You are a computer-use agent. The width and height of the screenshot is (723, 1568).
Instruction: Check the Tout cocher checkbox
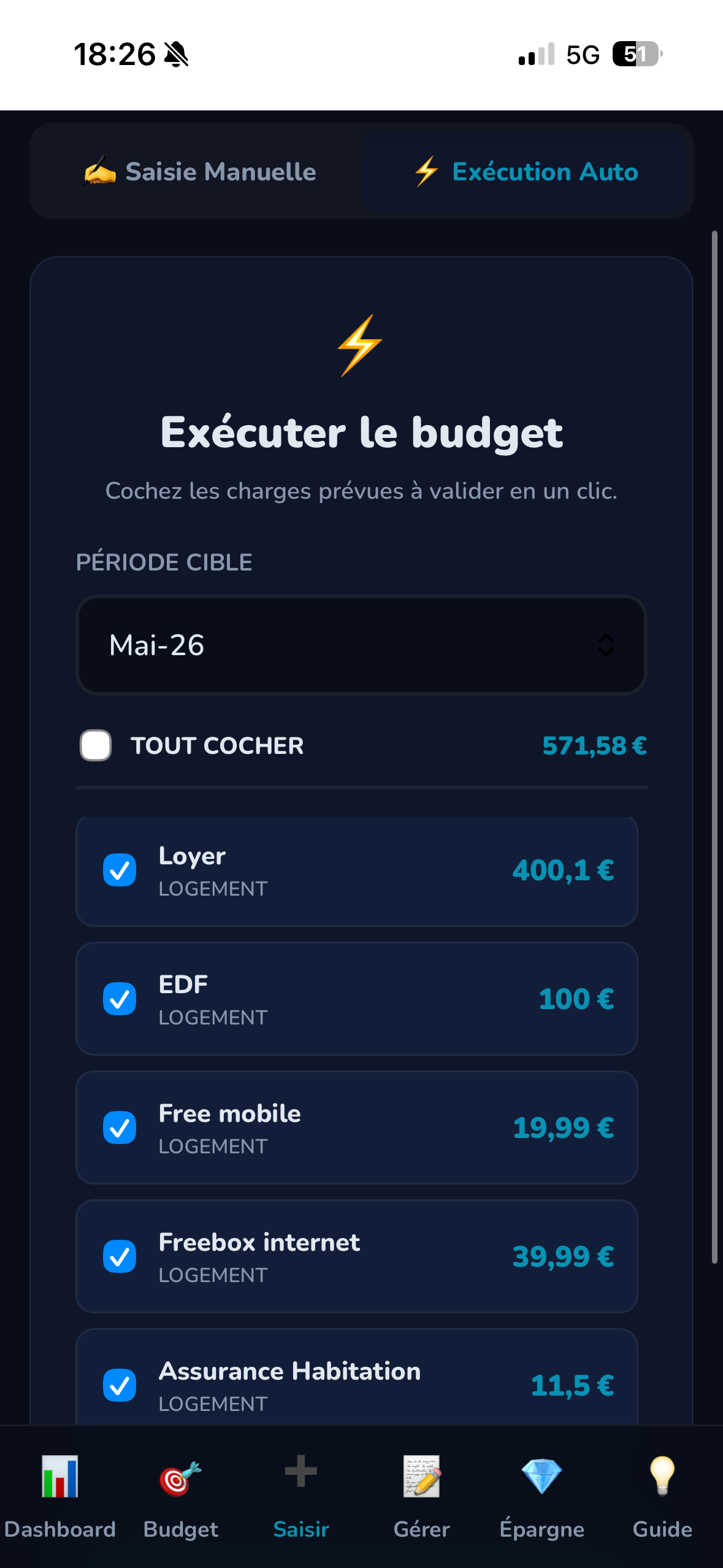(x=96, y=745)
